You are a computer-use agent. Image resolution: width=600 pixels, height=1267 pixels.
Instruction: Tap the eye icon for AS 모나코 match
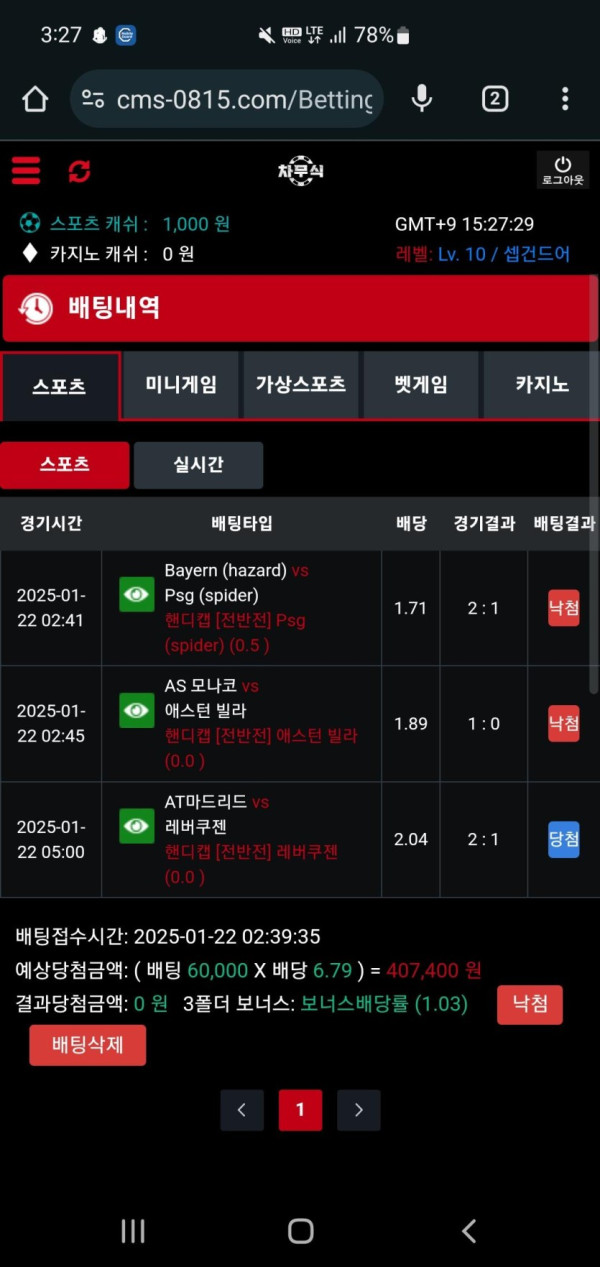[137, 710]
